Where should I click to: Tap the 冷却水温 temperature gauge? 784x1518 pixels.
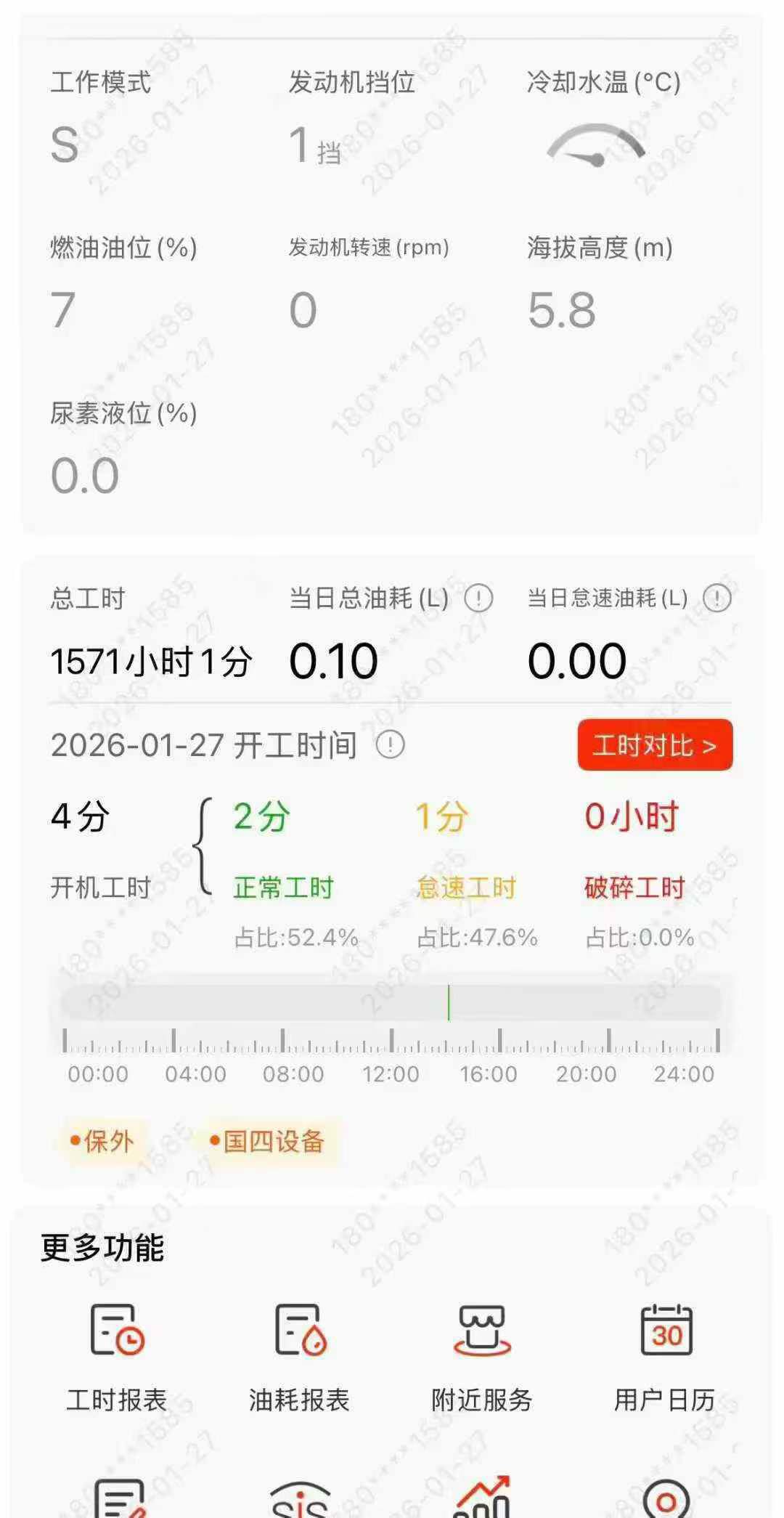(597, 144)
